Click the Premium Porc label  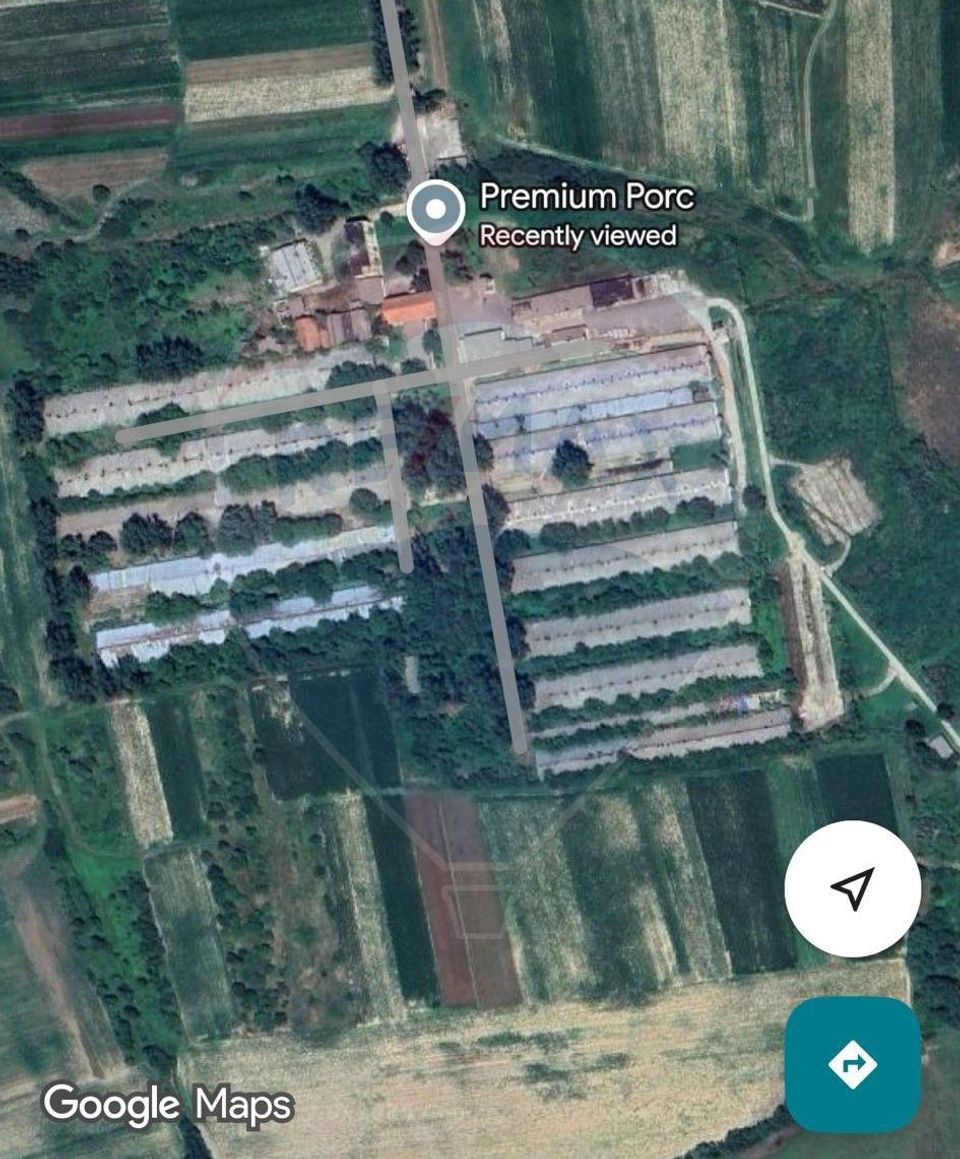587,198
